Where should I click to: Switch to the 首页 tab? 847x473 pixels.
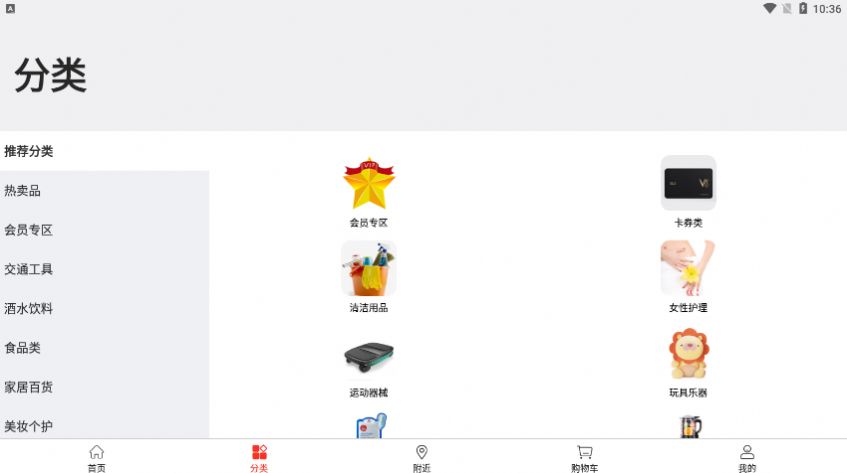[96, 458]
